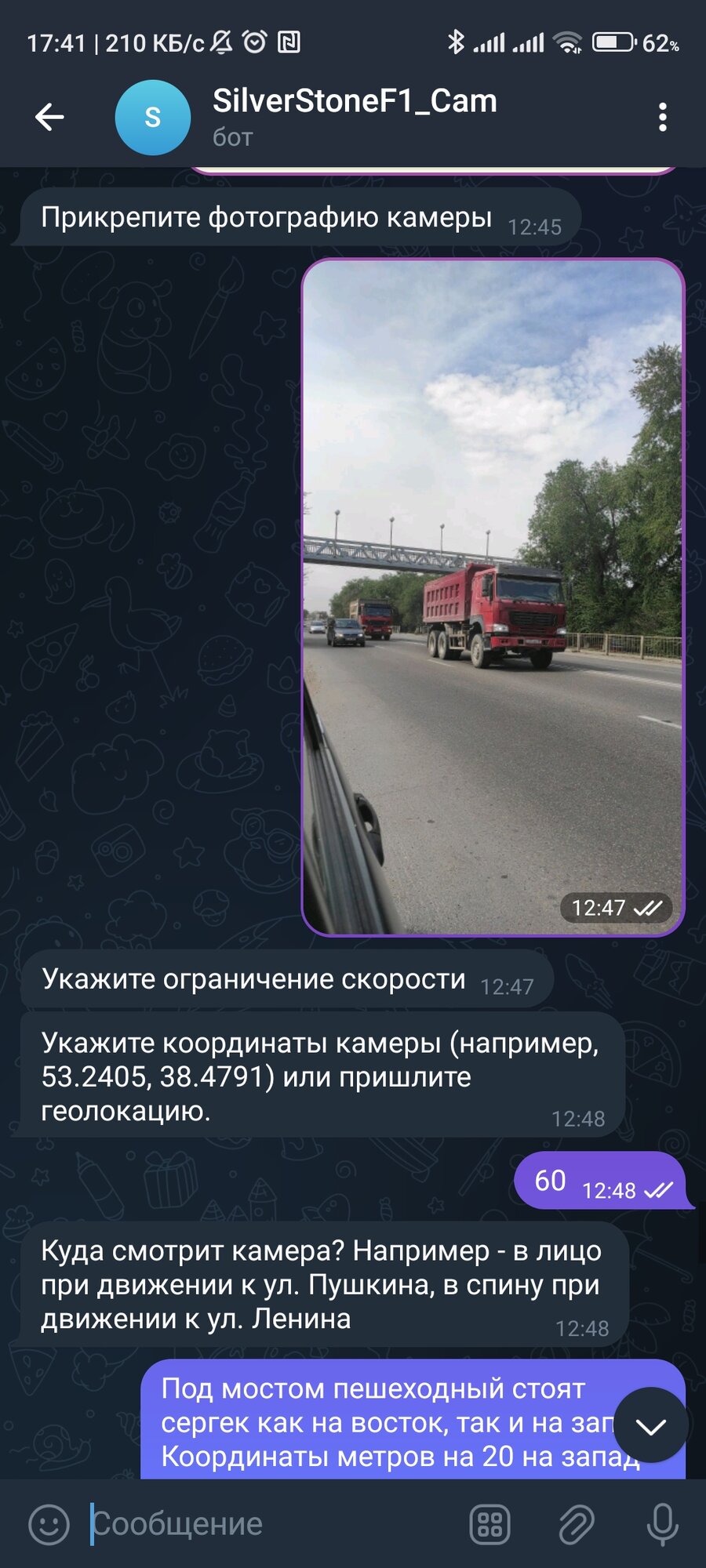Viewport: 706px width, 1568px height.
Task: Show the bot commands keyboard
Action: [x=490, y=1525]
